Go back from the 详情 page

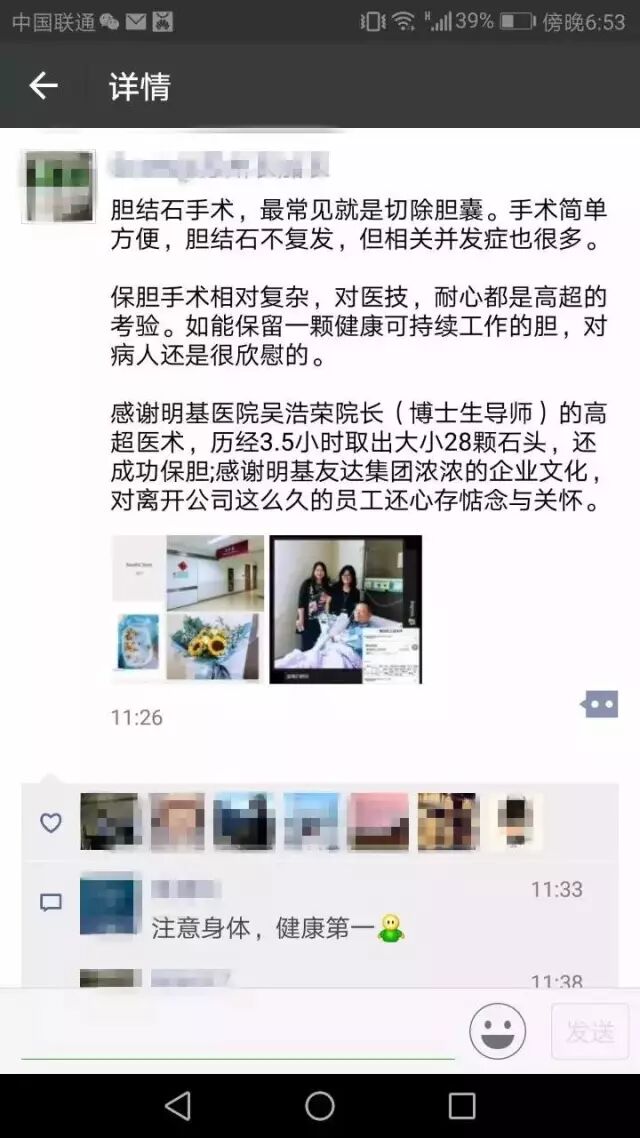click(43, 86)
